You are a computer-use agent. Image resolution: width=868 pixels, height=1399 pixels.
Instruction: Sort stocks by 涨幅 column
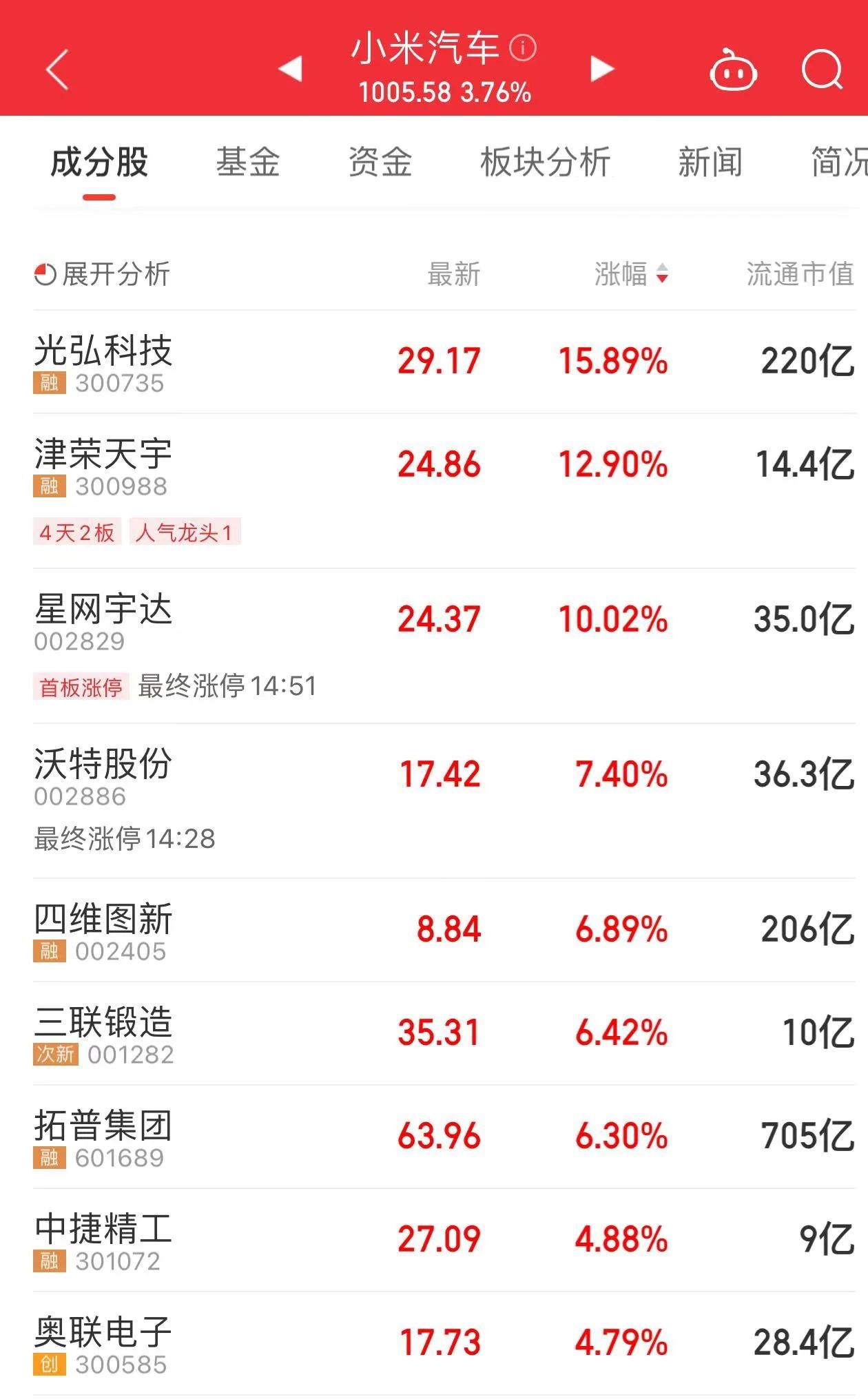630,274
